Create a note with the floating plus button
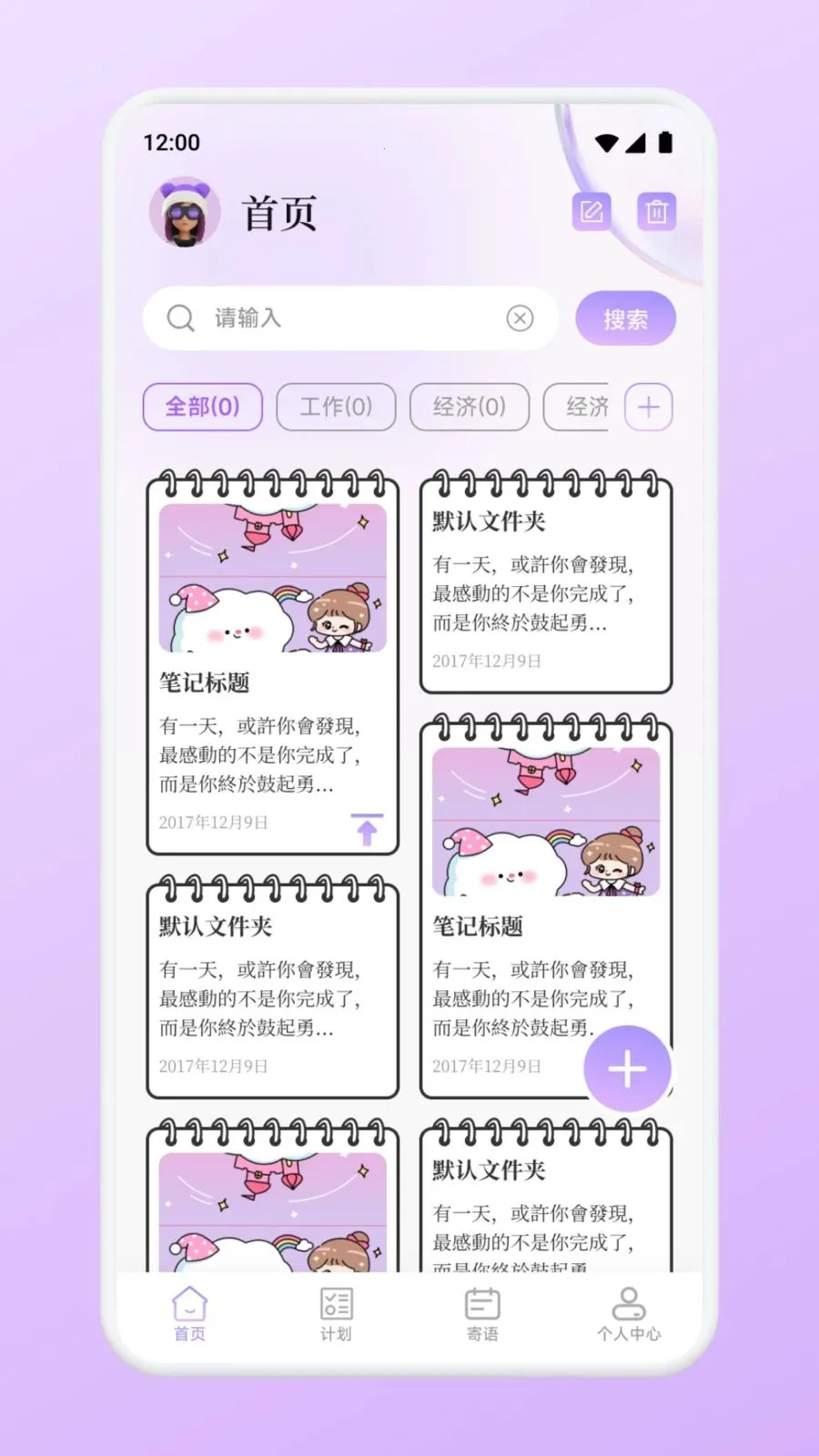The width and height of the screenshot is (819, 1456). click(x=628, y=1068)
